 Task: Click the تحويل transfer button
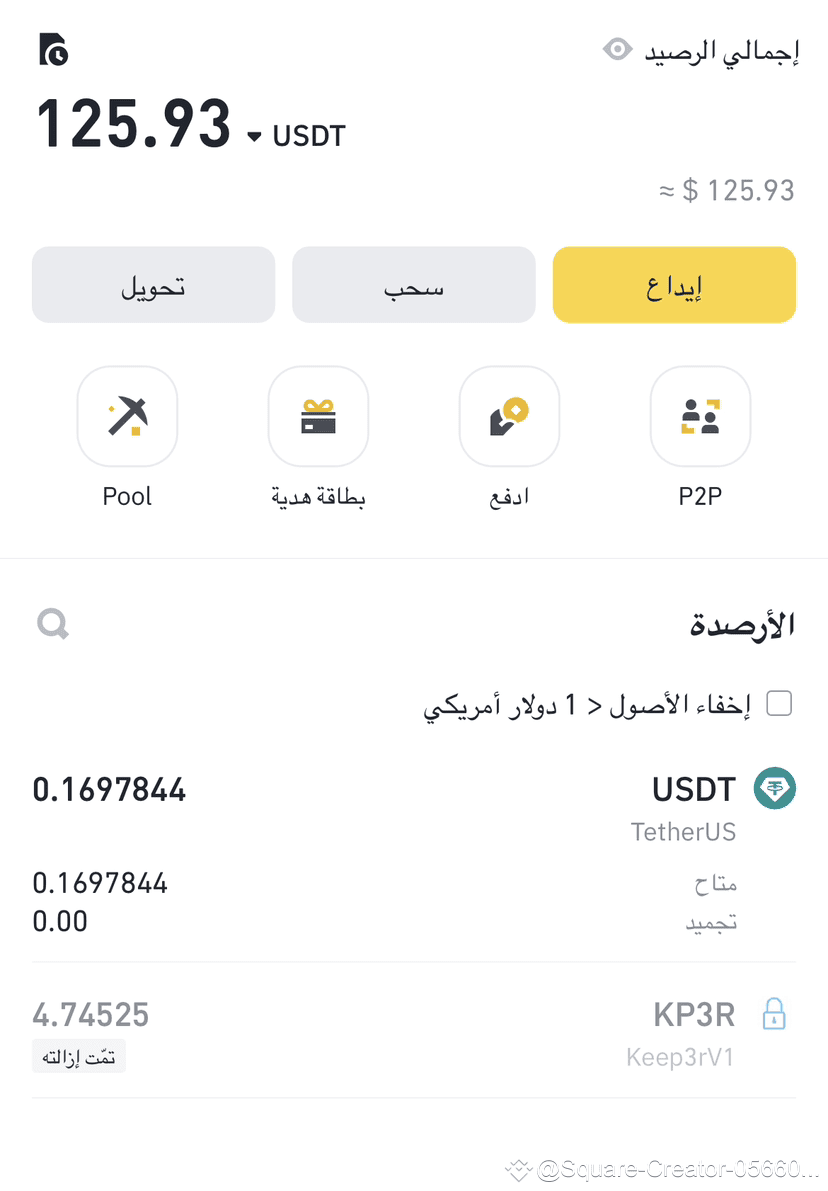[x=153, y=285]
